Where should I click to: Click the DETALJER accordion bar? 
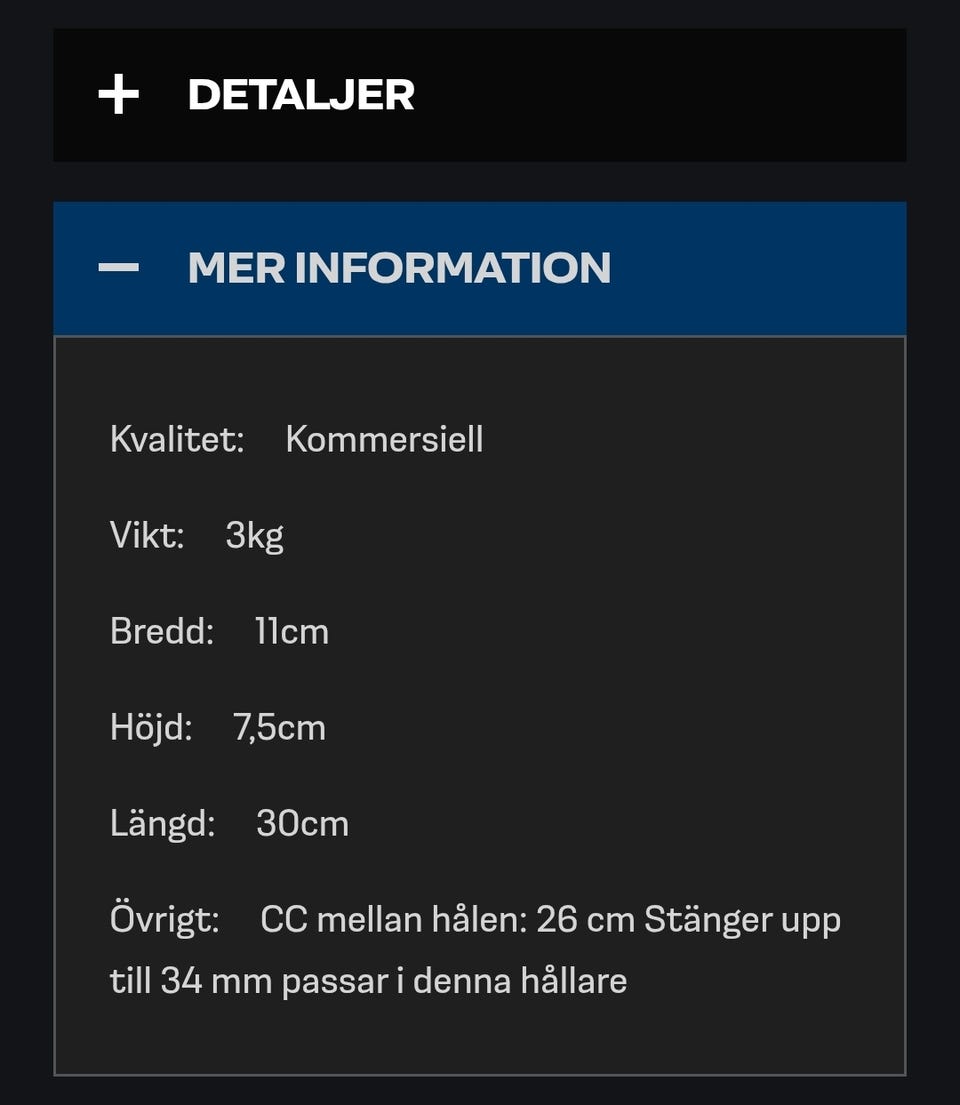click(480, 96)
